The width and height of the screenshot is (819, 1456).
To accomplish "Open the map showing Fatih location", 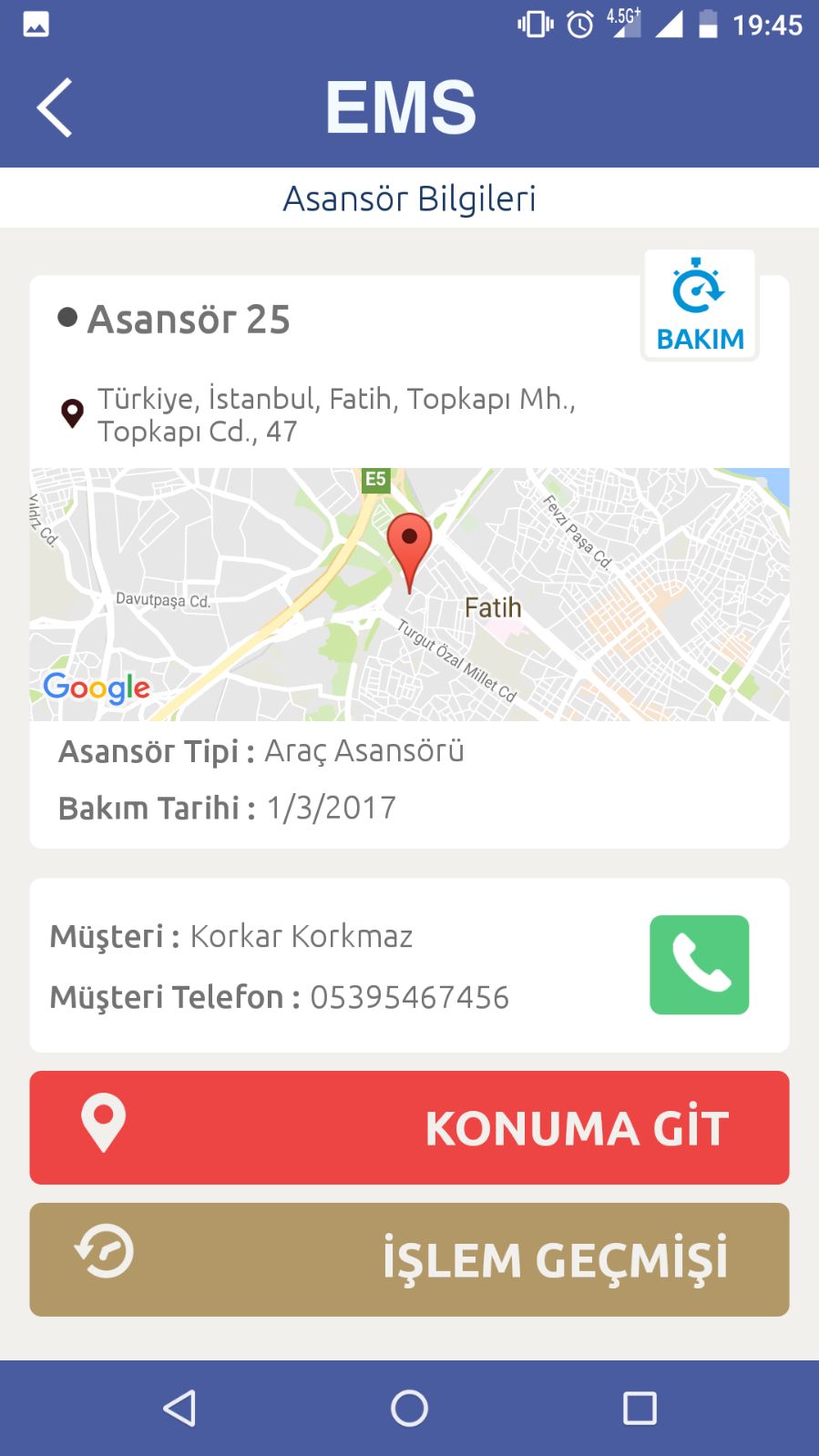I will (409, 594).
